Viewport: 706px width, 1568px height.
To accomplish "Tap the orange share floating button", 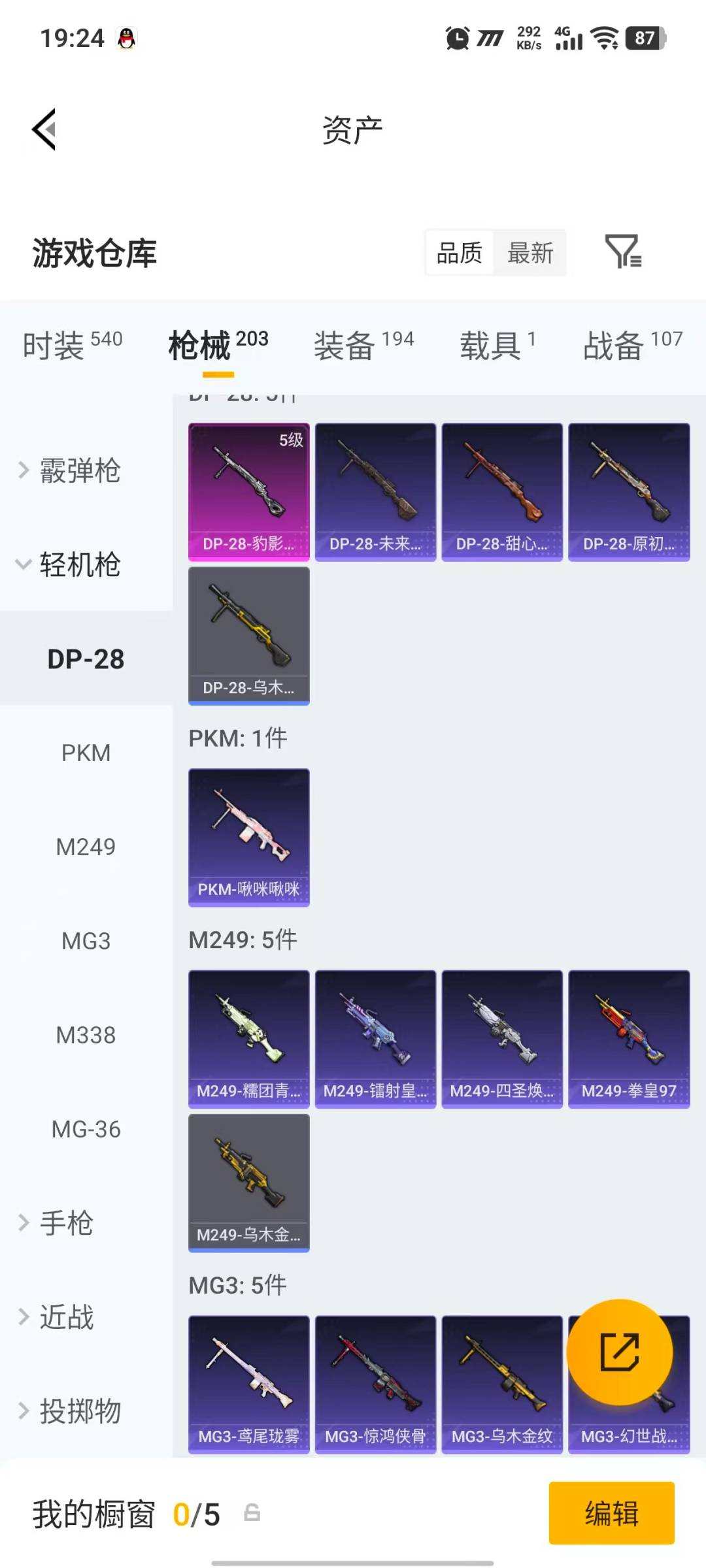I will [619, 1352].
